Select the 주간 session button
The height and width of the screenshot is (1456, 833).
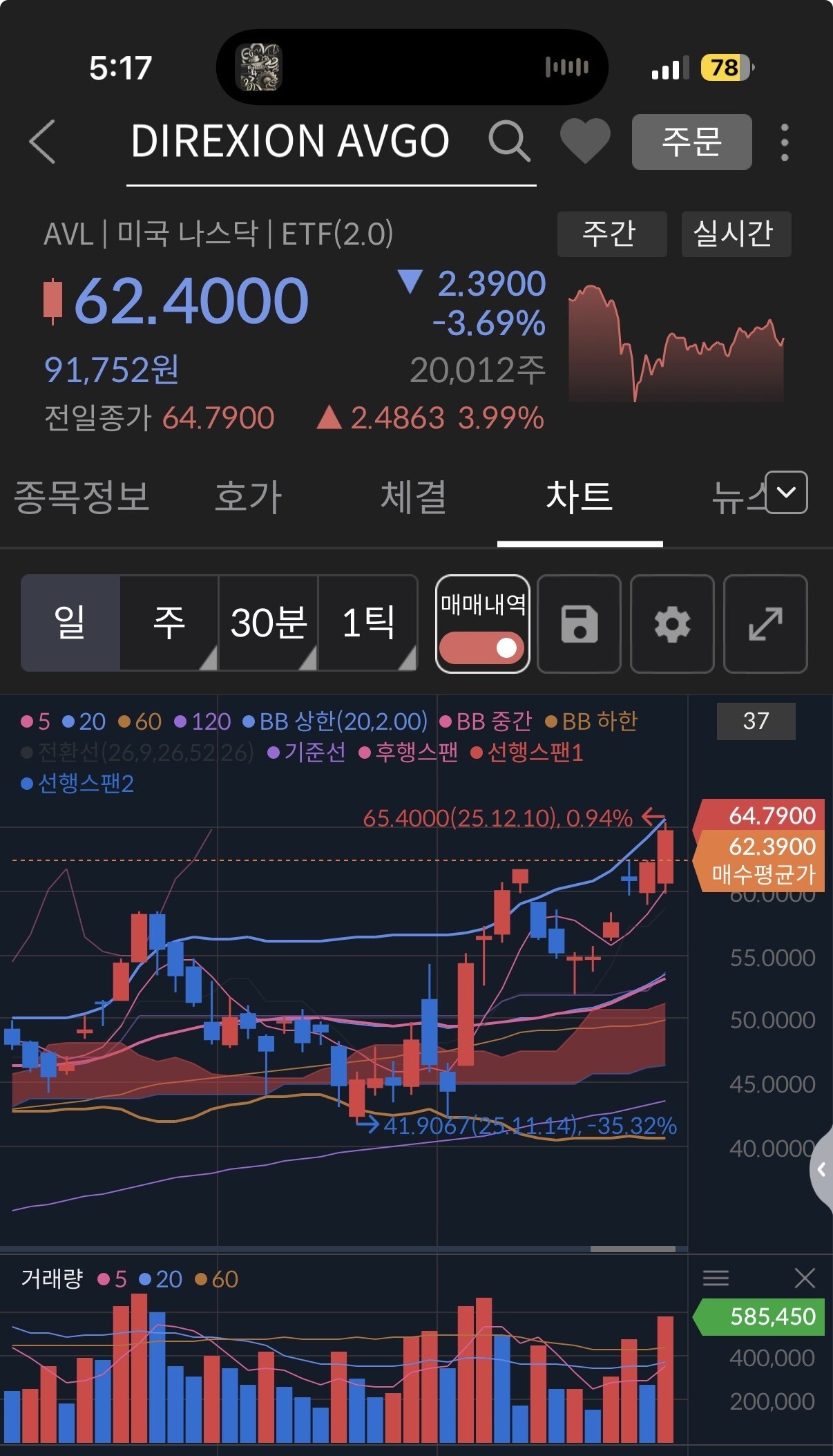[x=611, y=234]
